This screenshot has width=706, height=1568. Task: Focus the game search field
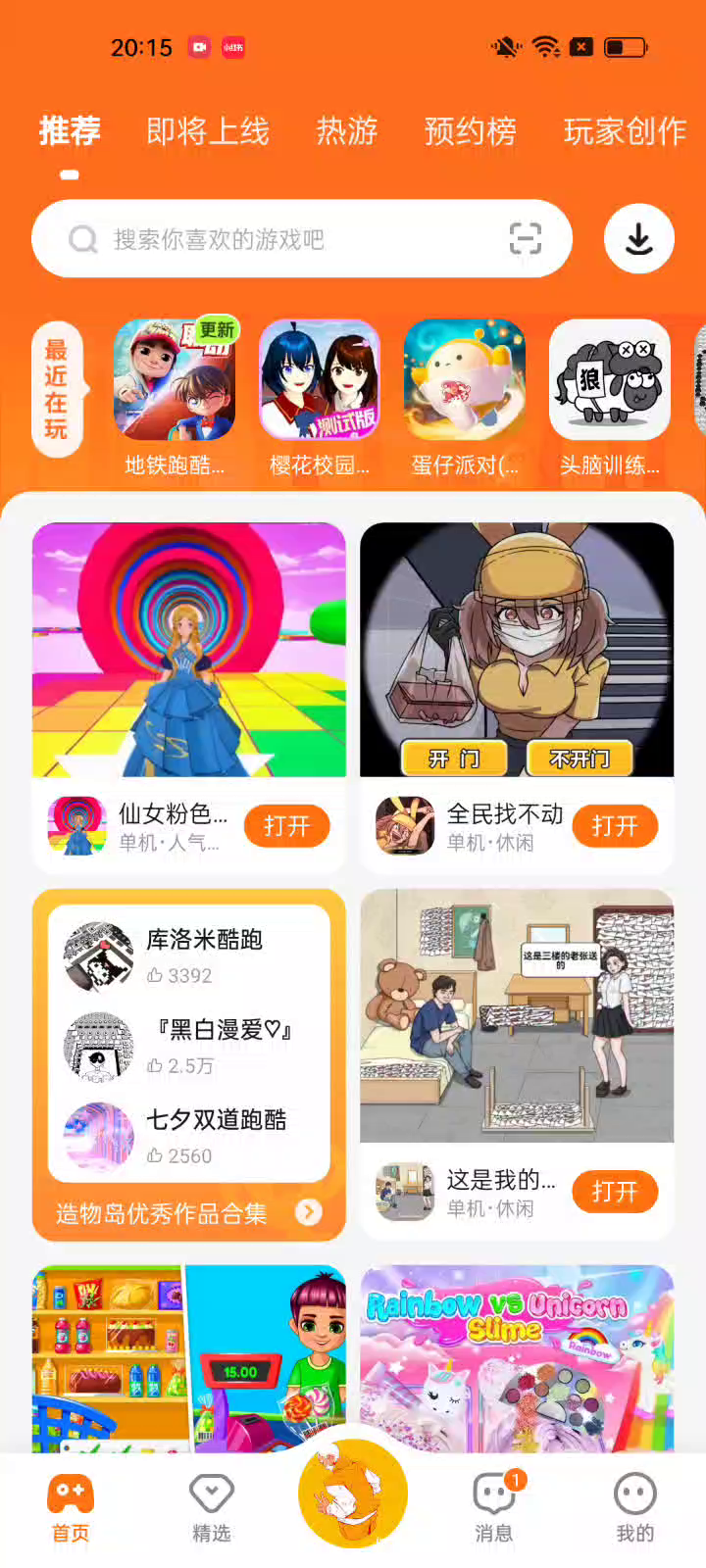(x=284, y=239)
